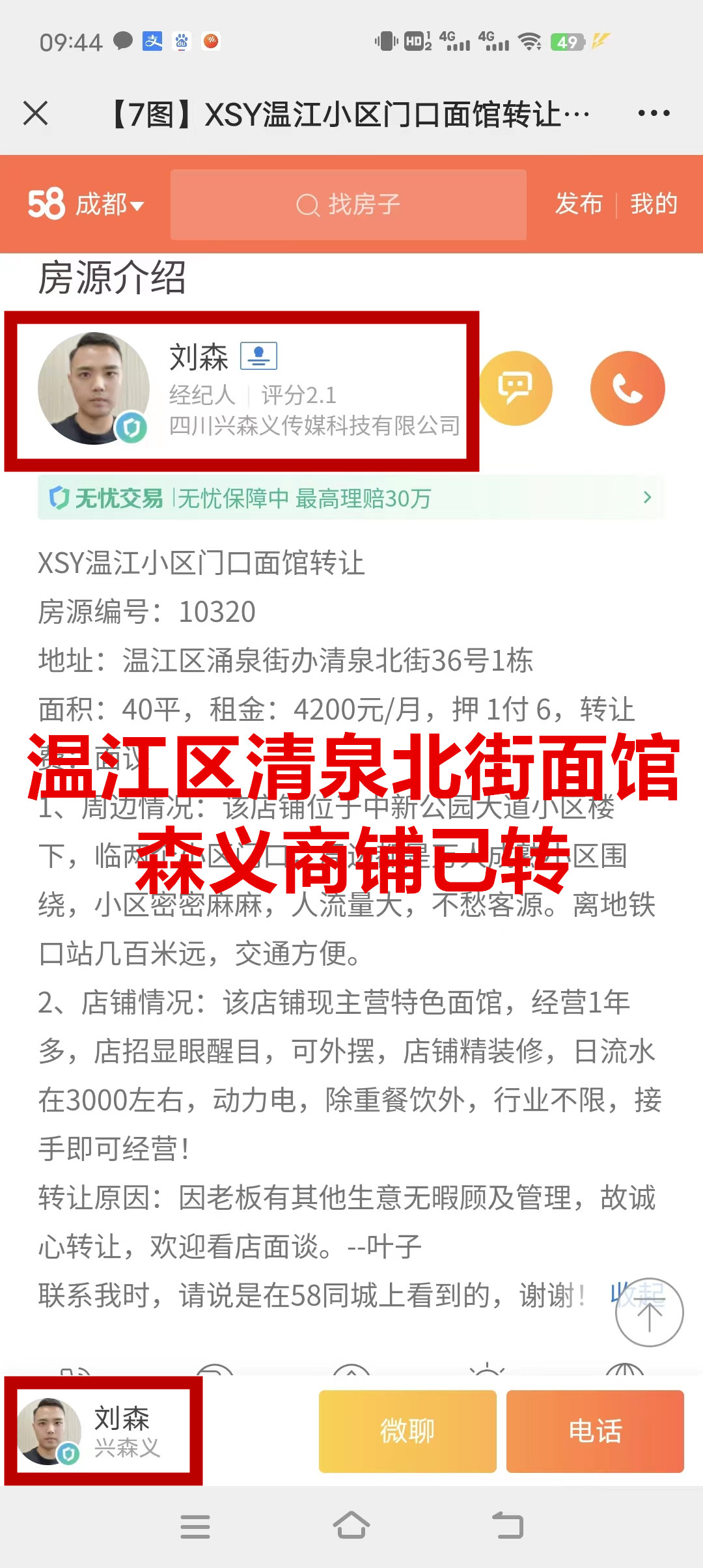The height and width of the screenshot is (1568, 703).
Task: Open the three-dot overflow menu
Action: click(x=654, y=113)
